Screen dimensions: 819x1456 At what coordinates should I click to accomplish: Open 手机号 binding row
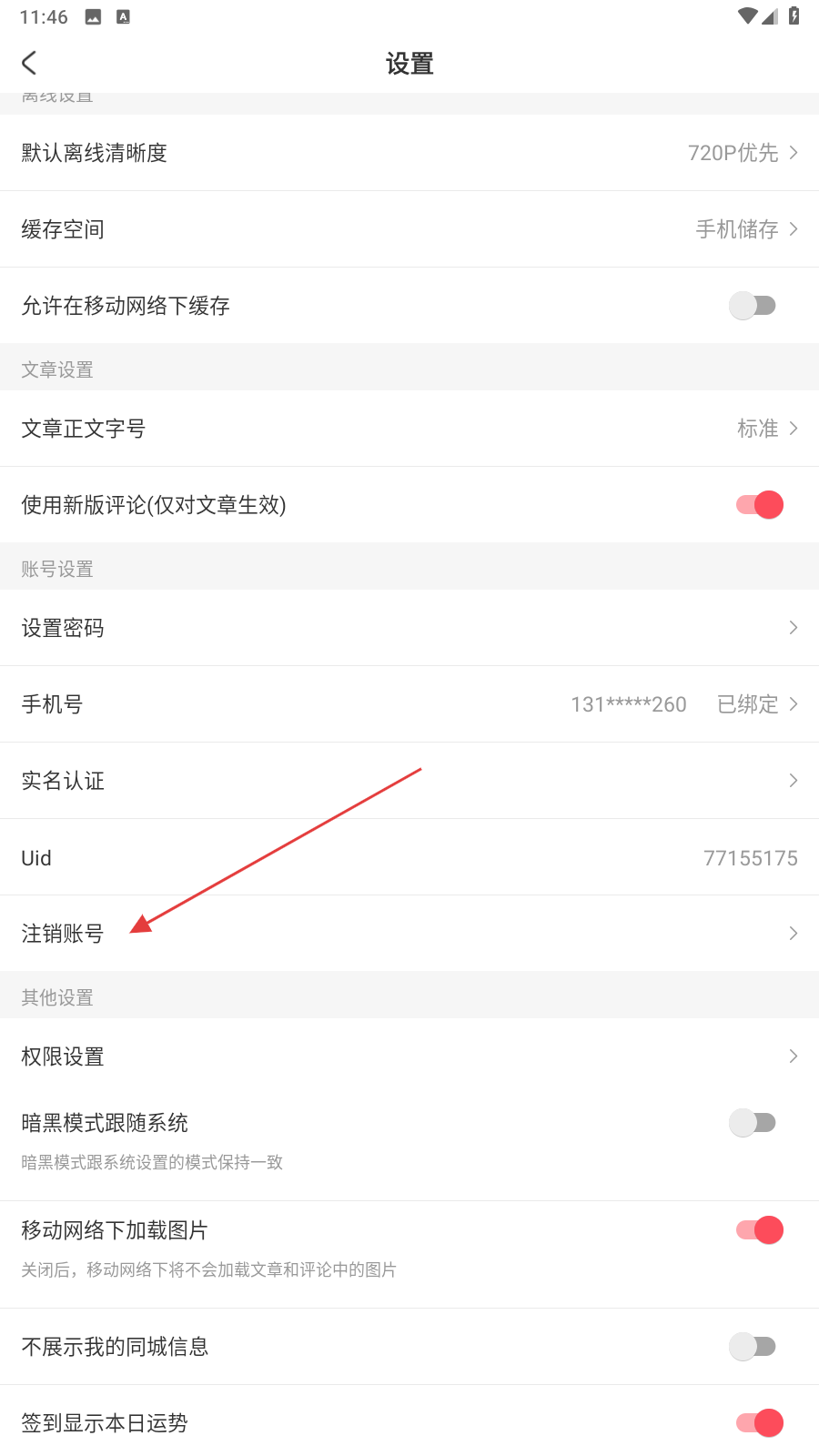click(409, 704)
